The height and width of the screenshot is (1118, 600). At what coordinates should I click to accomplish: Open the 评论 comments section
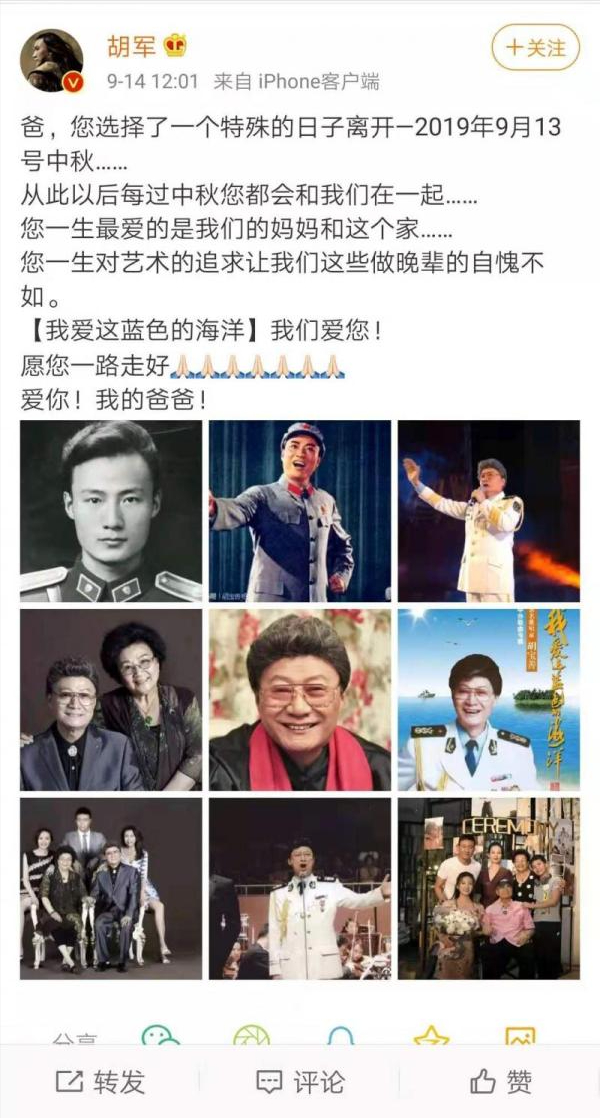(300, 1081)
